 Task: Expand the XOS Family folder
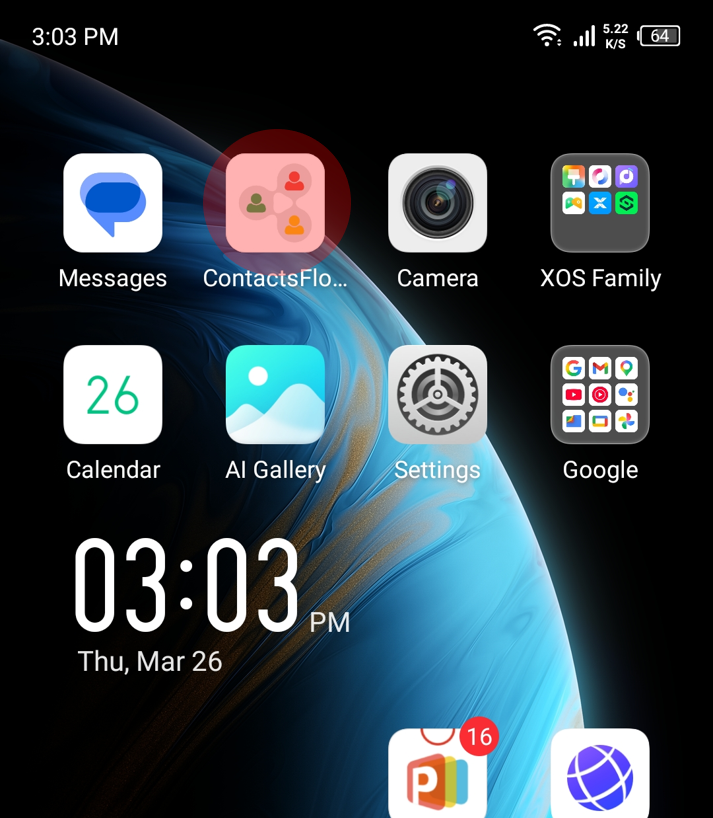[600, 203]
